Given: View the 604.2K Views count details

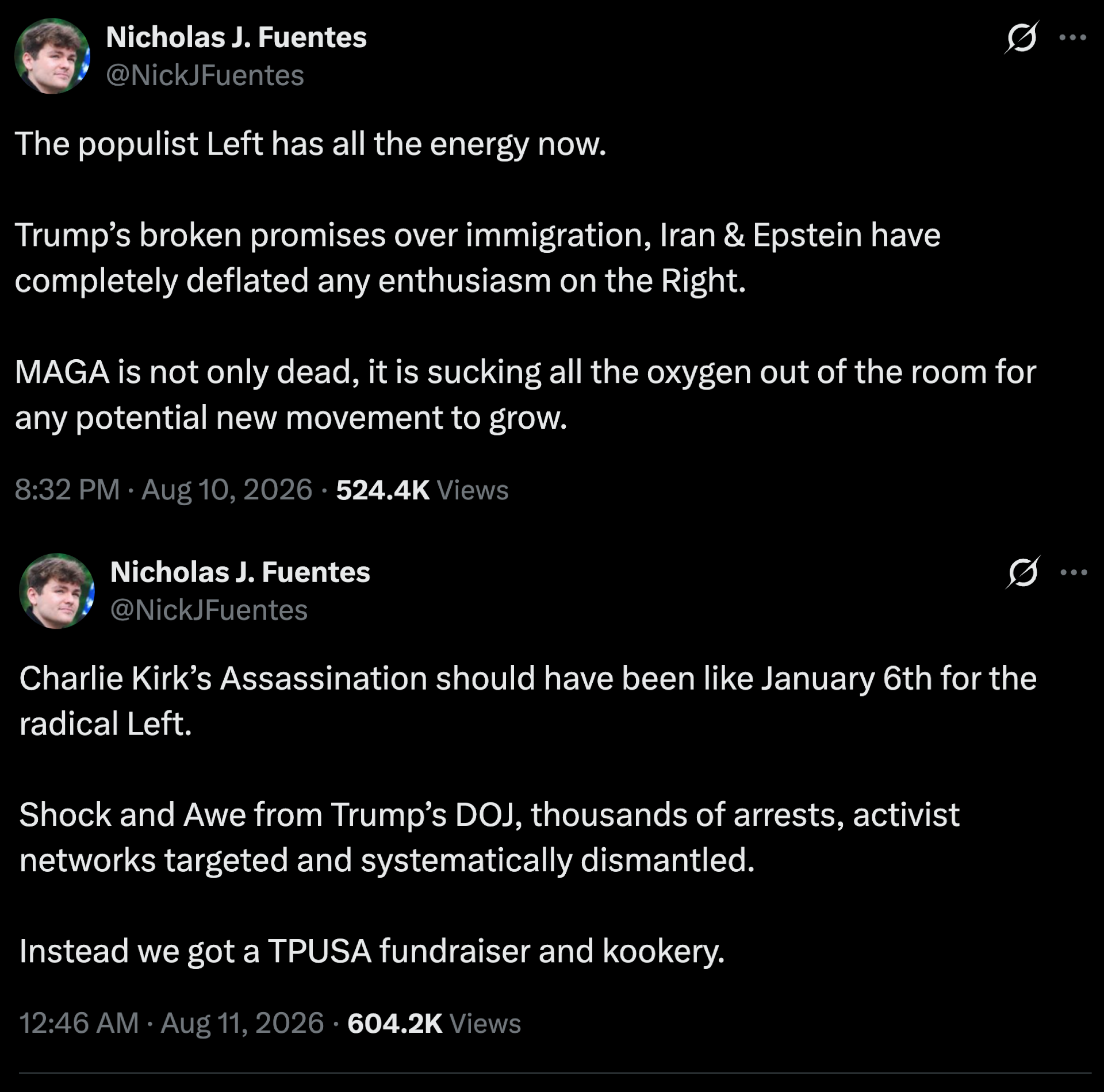Looking at the screenshot, I should click(x=434, y=1024).
